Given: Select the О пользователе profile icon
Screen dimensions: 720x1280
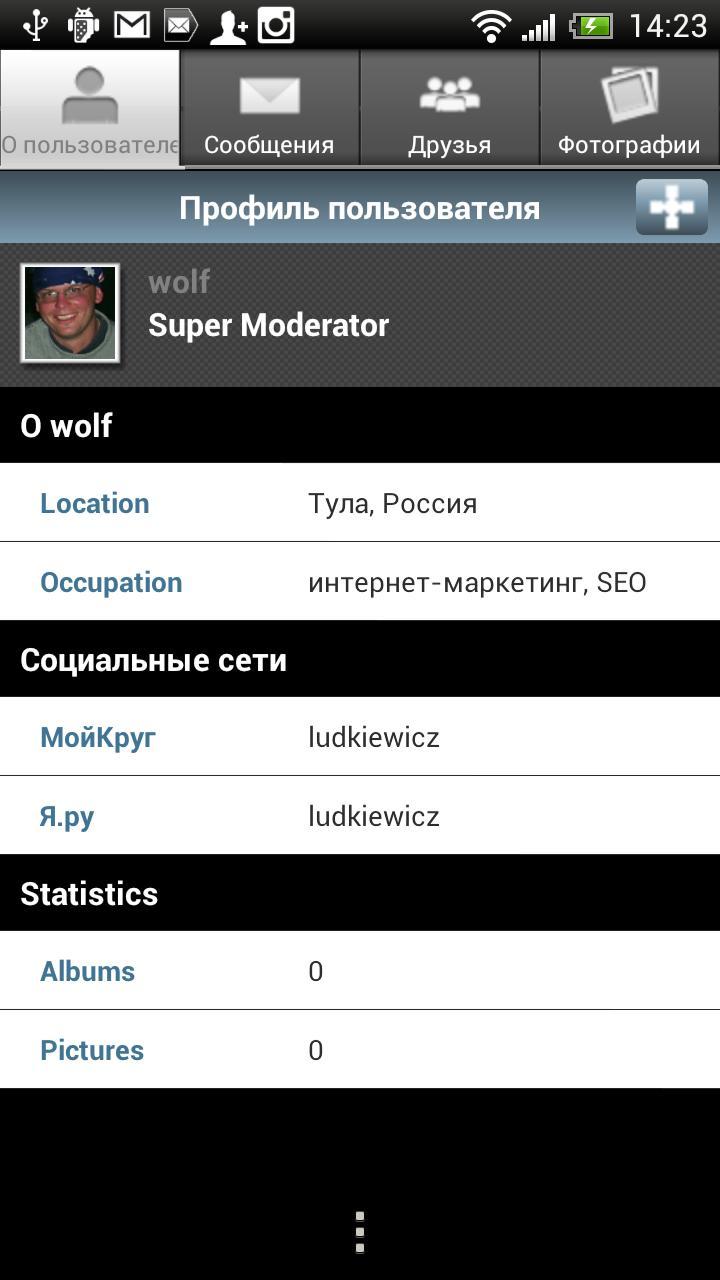Looking at the screenshot, I should tap(90, 95).
